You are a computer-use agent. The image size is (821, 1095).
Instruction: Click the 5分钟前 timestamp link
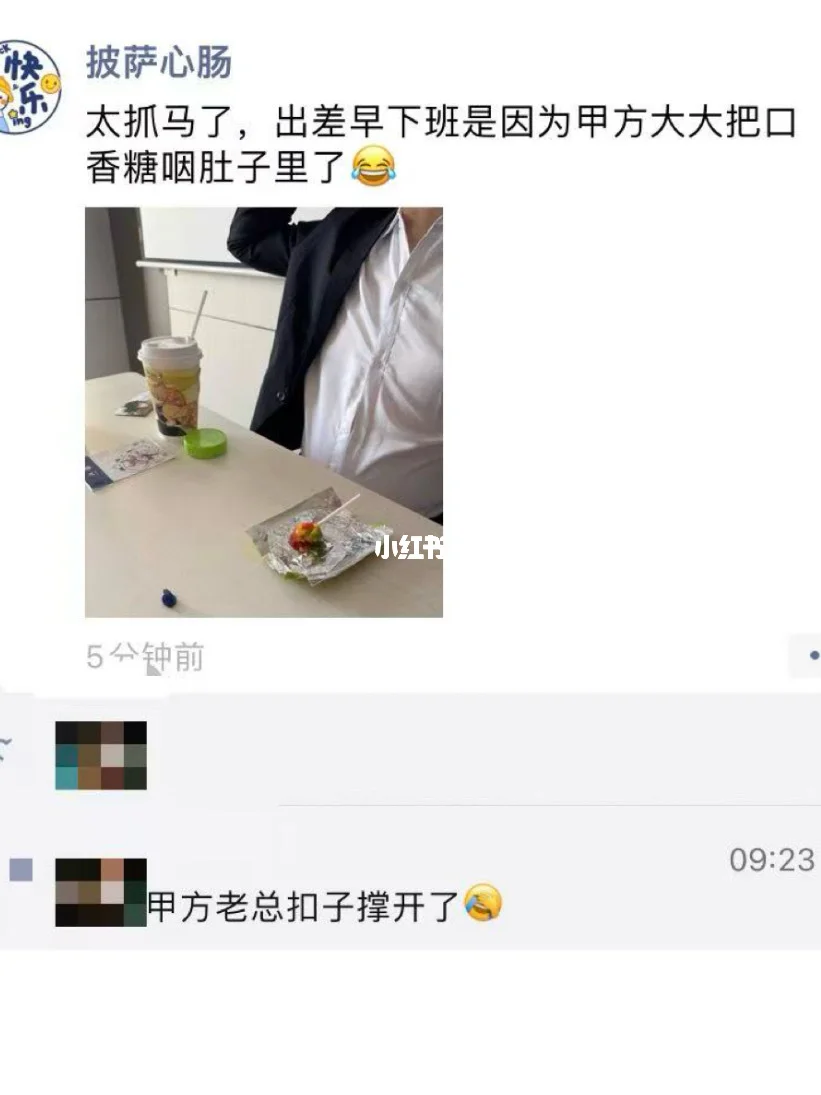click(145, 655)
